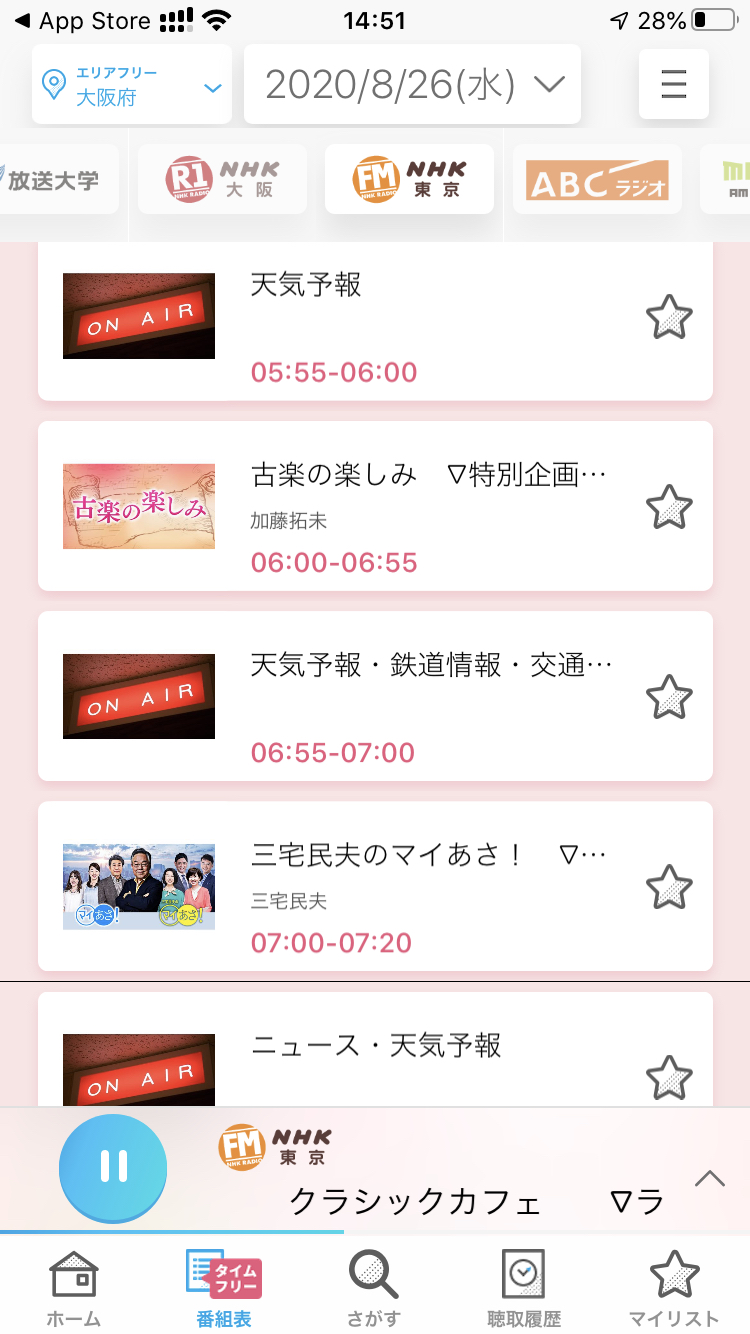Add 三宅民夫のマイあさ！ to My List

(x=669, y=887)
